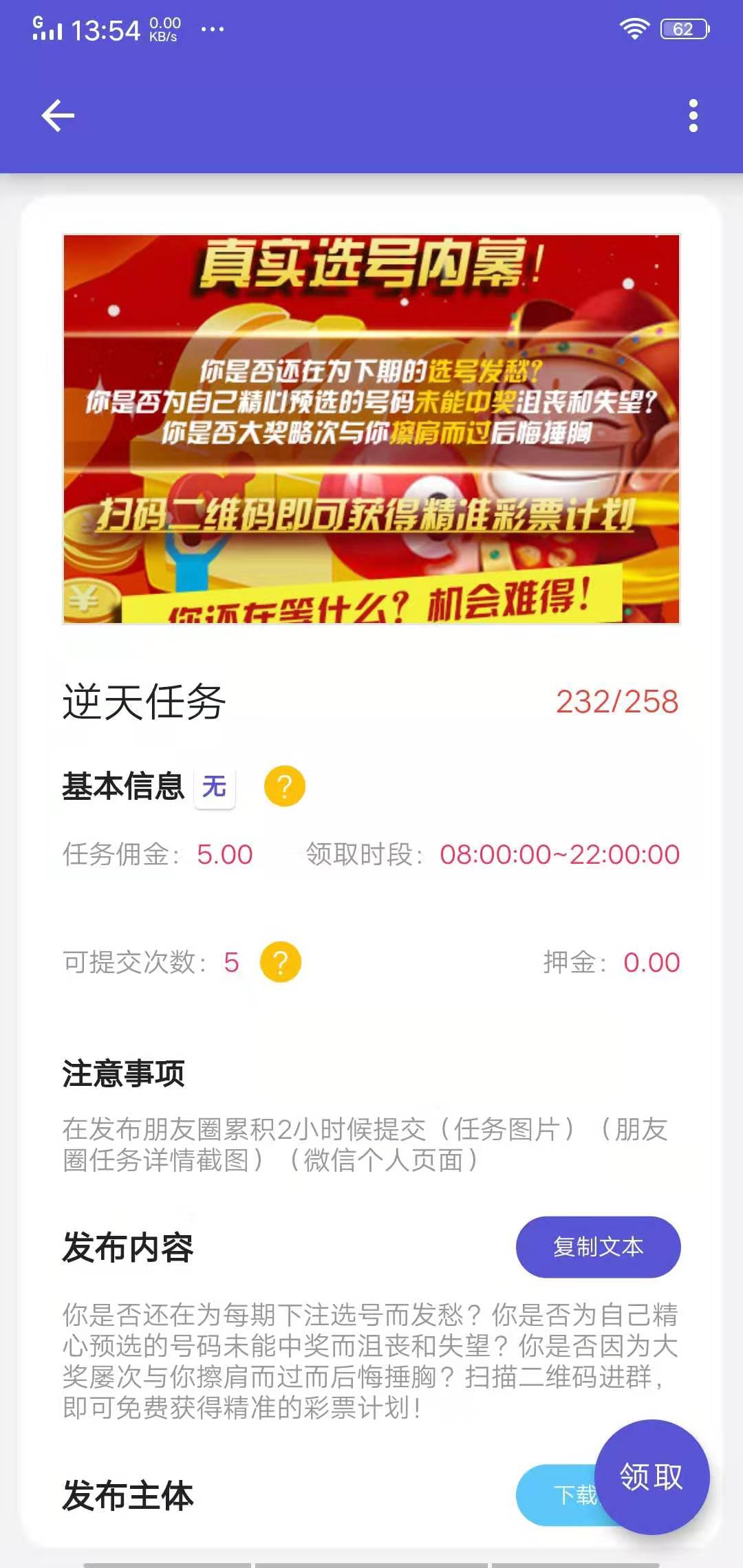This screenshot has width=743, height=1568.
Task: Tap the 232/258 task progress counter
Action: 616,701
